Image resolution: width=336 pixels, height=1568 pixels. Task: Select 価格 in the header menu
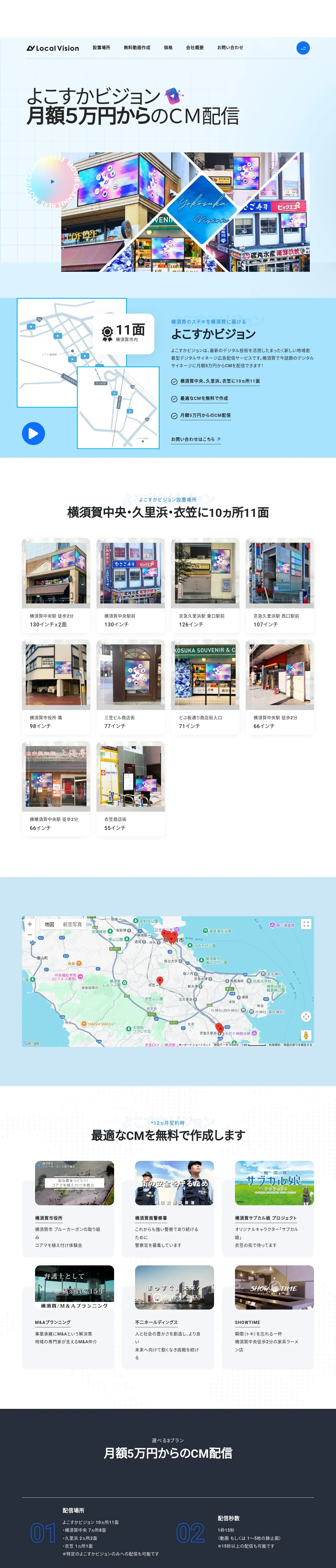click(168, 48)
